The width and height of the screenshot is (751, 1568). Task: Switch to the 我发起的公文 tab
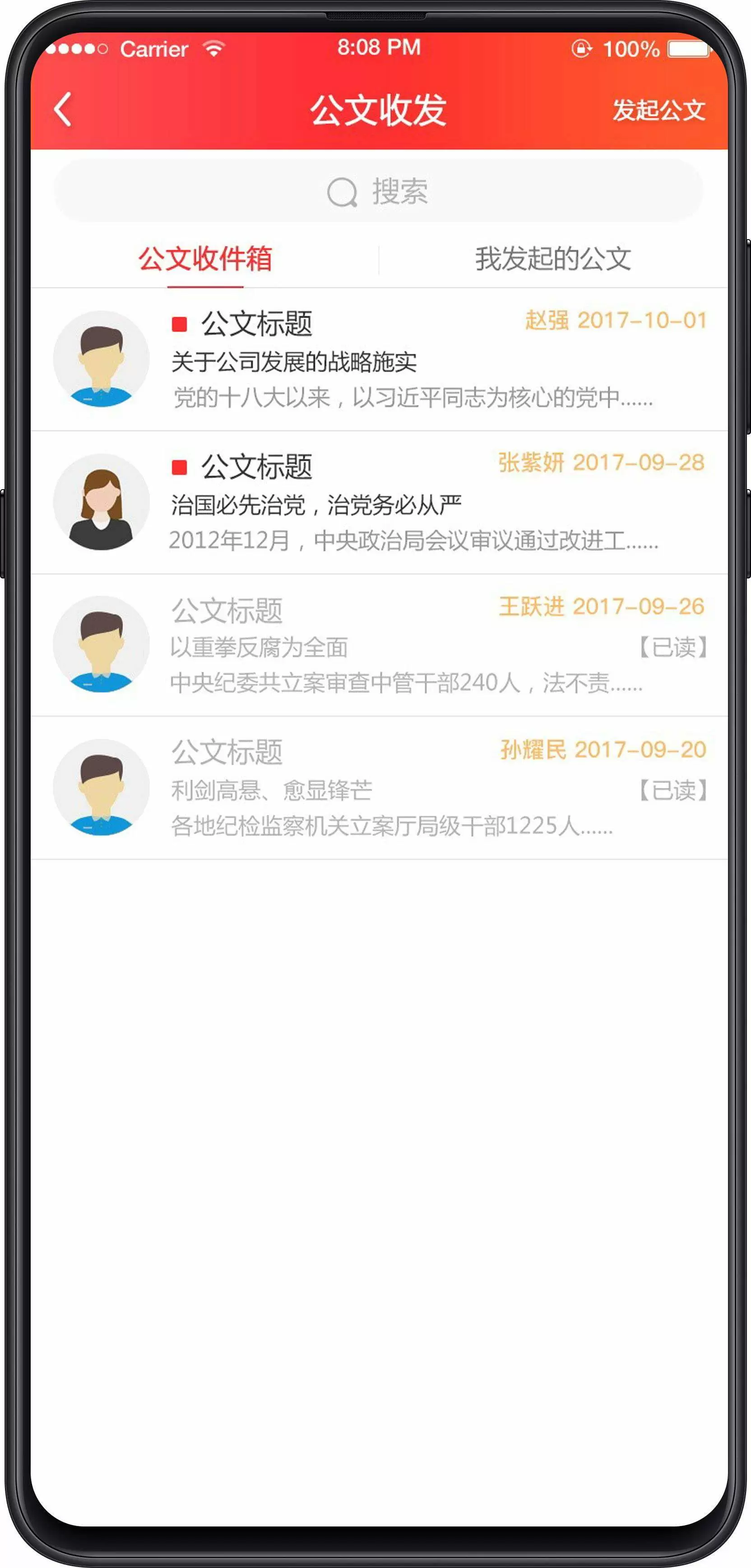[552, 259]
